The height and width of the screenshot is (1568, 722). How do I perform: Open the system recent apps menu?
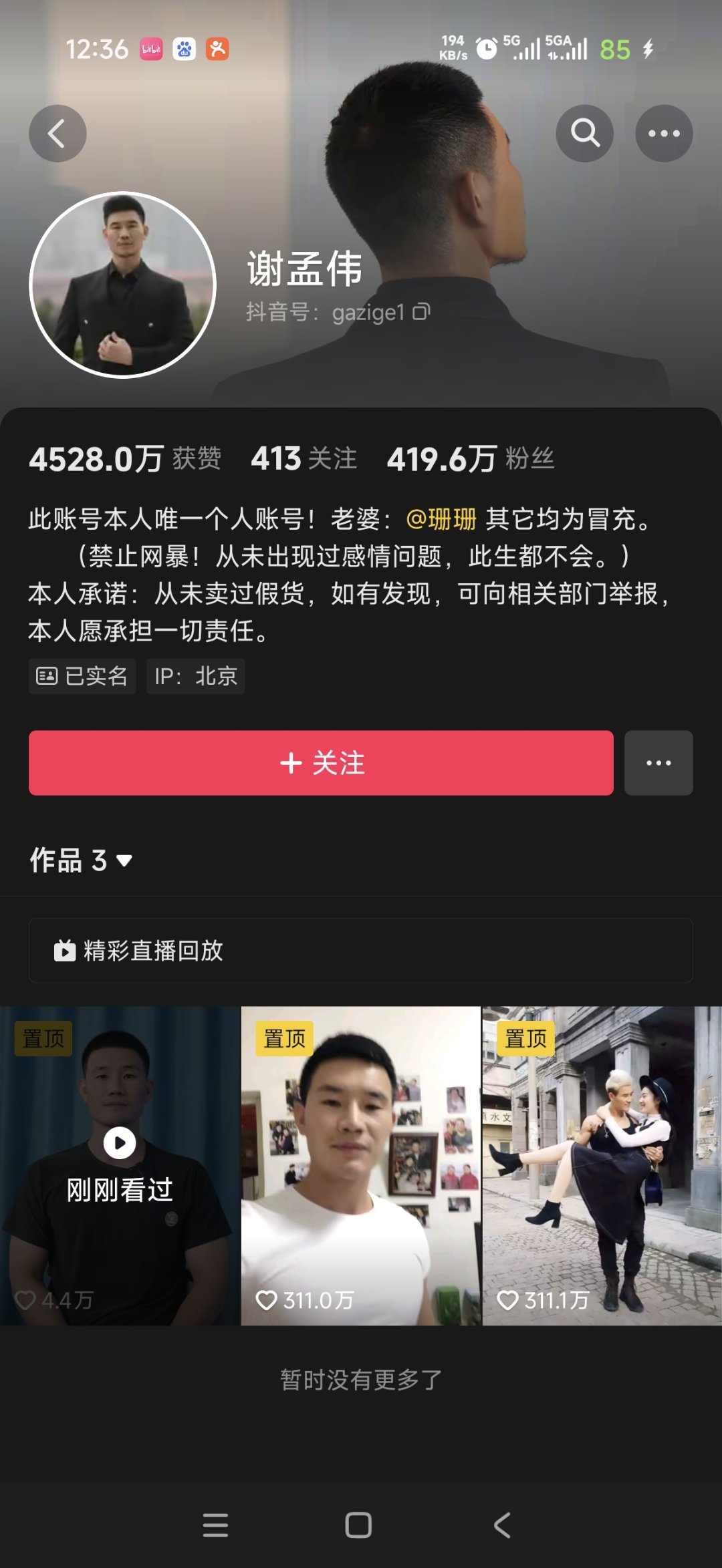pos(215,1525)
